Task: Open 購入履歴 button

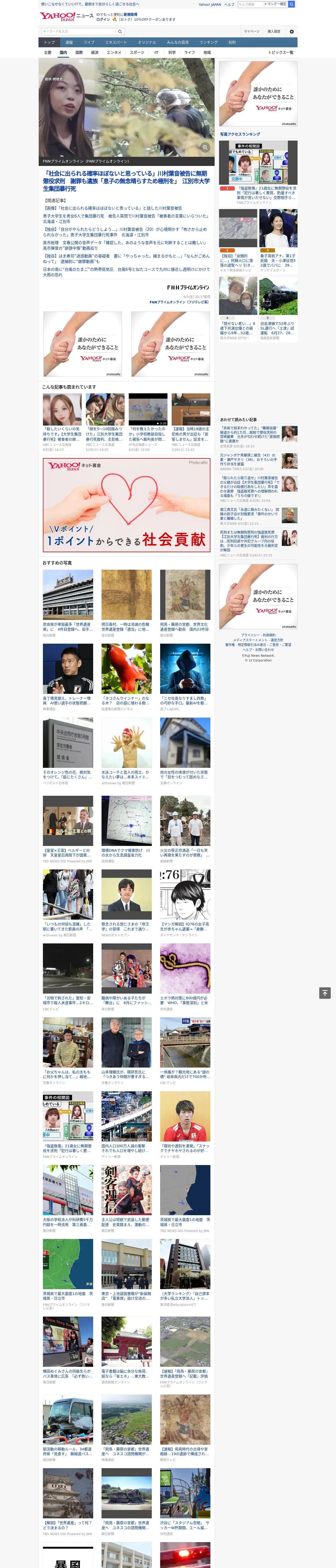Action: pyautogui.click(x=274, y=32)
